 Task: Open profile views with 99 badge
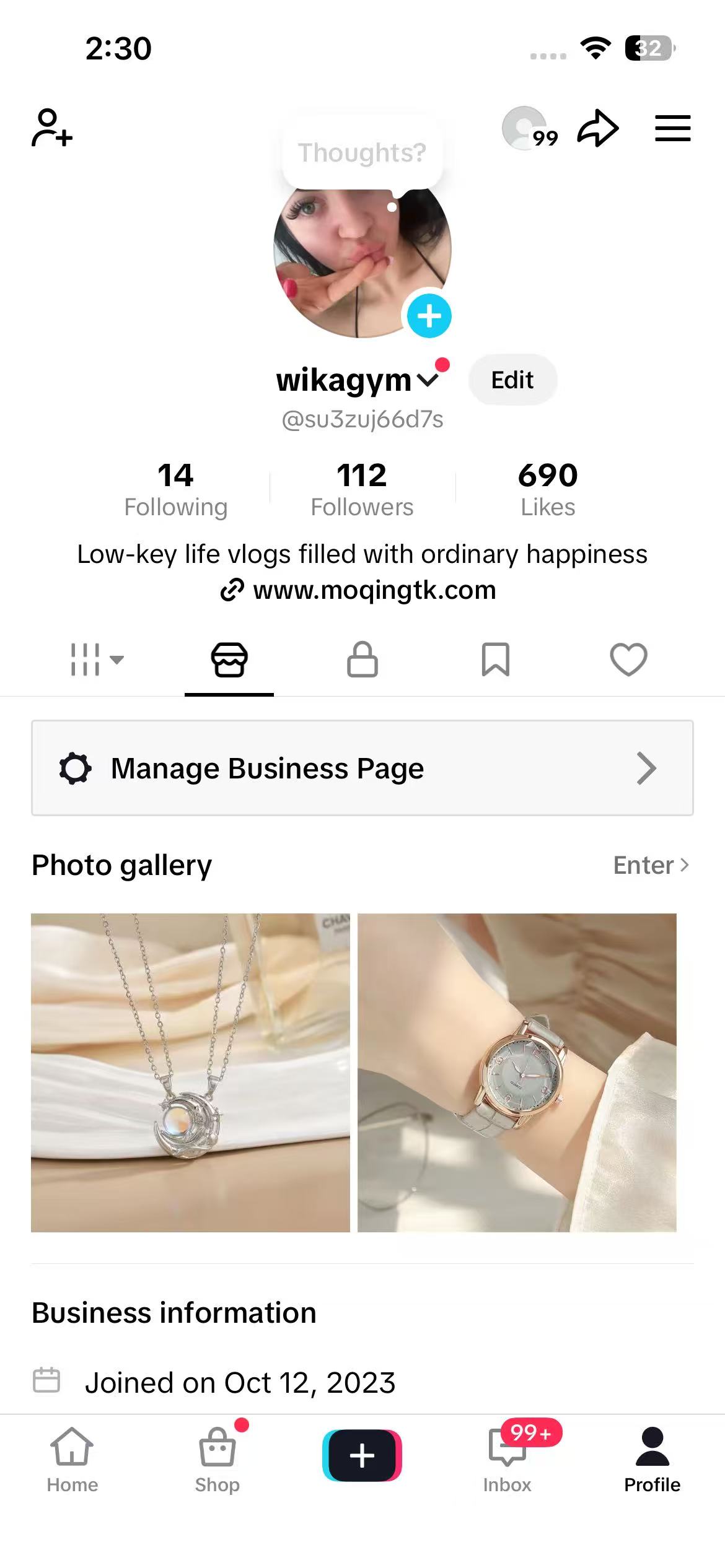click(530, 129)
